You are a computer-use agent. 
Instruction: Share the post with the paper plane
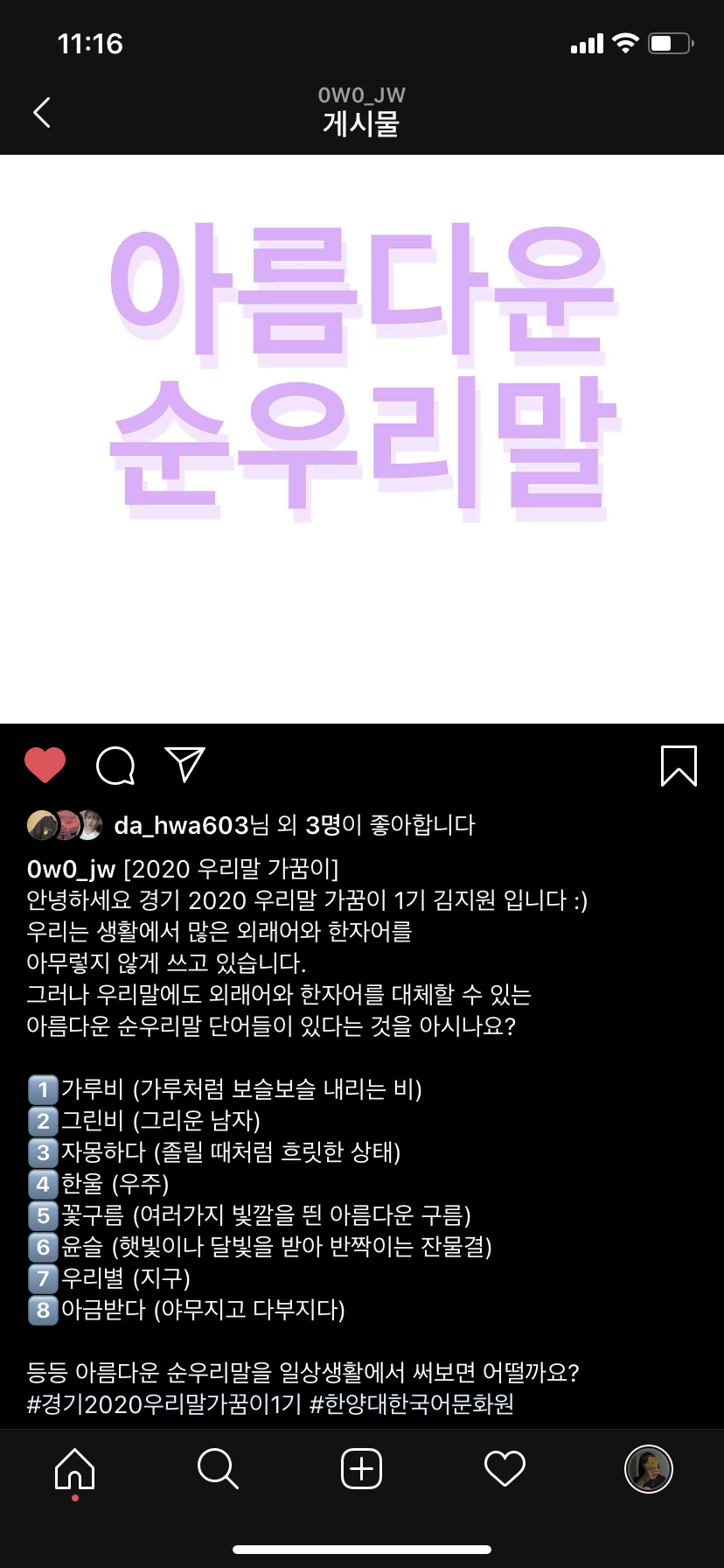tap(185, 764)
